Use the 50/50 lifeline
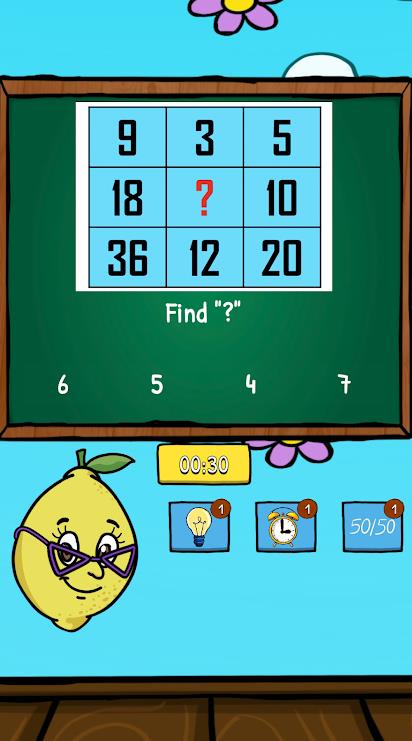 point(373,526)
